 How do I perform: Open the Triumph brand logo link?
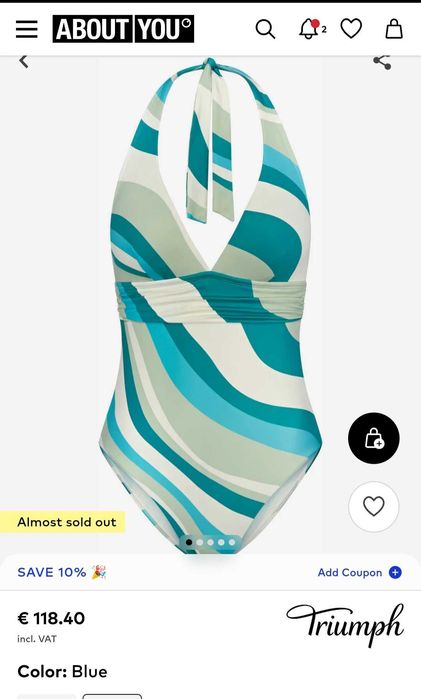click(345, 624)
